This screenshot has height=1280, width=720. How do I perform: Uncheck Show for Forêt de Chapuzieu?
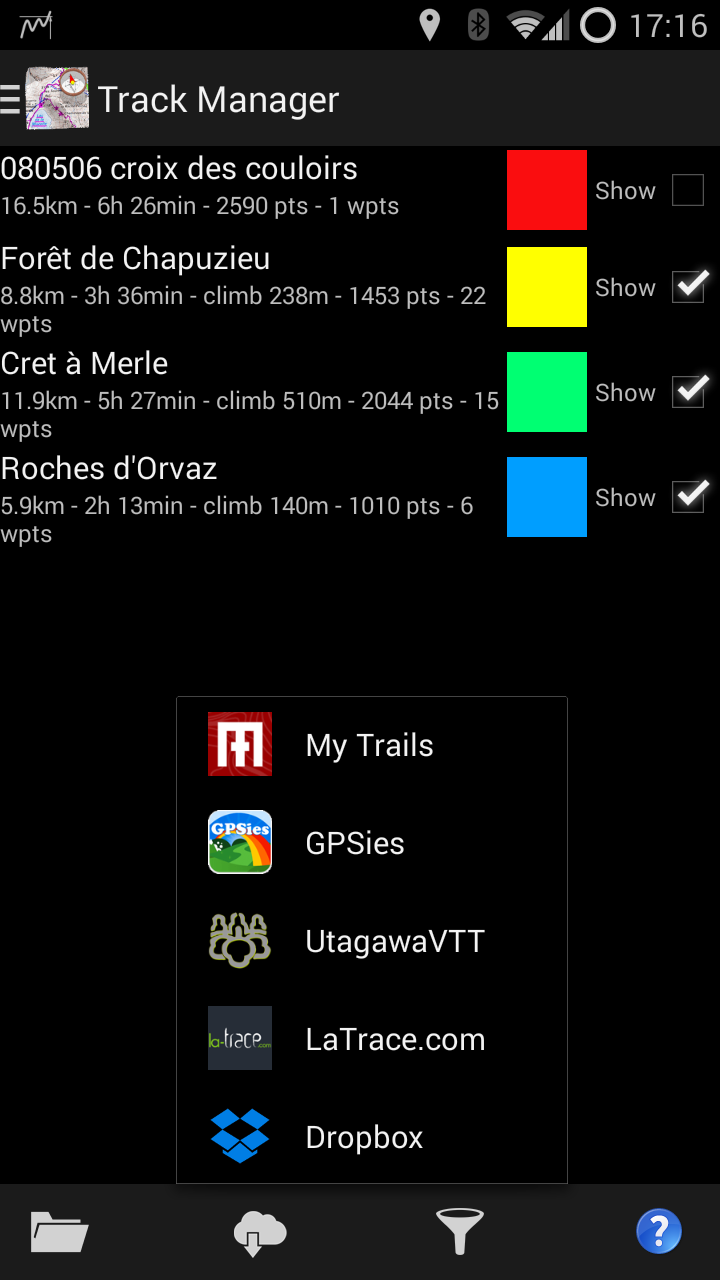pyautogui.click(x=688, y=287)
